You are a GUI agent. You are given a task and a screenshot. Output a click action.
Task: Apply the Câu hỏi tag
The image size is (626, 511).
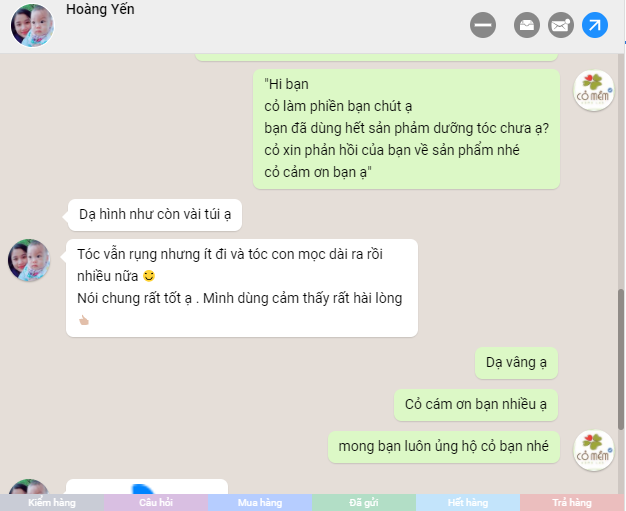(156, 502)
